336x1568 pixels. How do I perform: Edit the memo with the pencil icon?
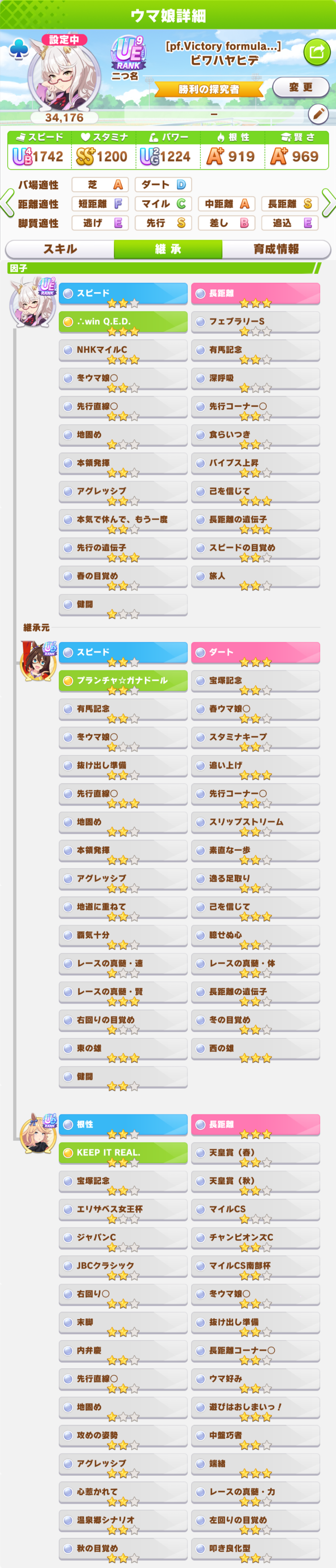[x=318, y=113]
